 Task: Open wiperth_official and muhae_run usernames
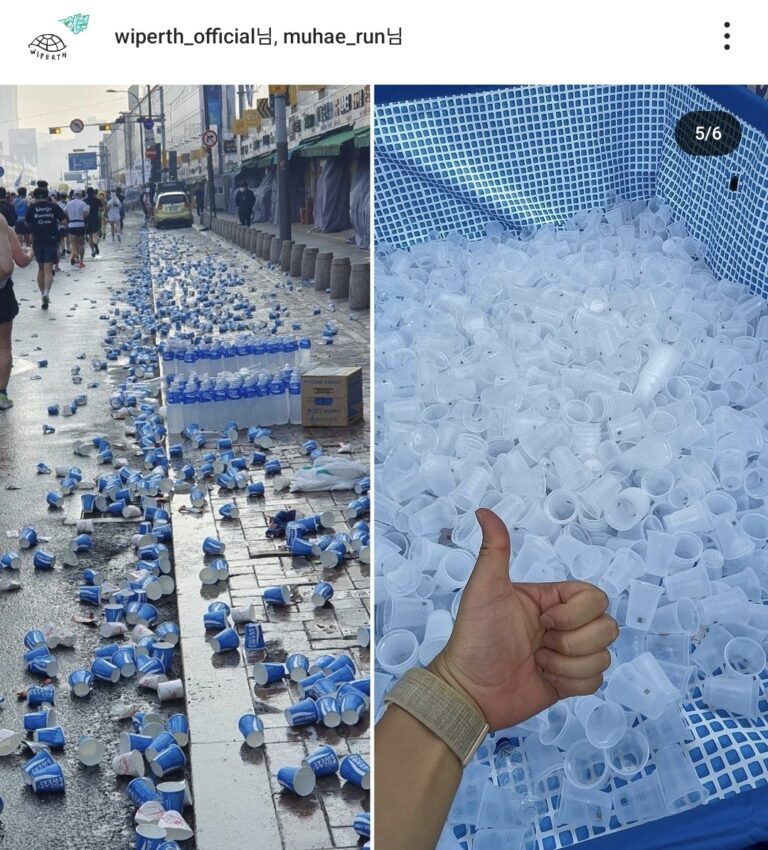click(x=258, y=38)
